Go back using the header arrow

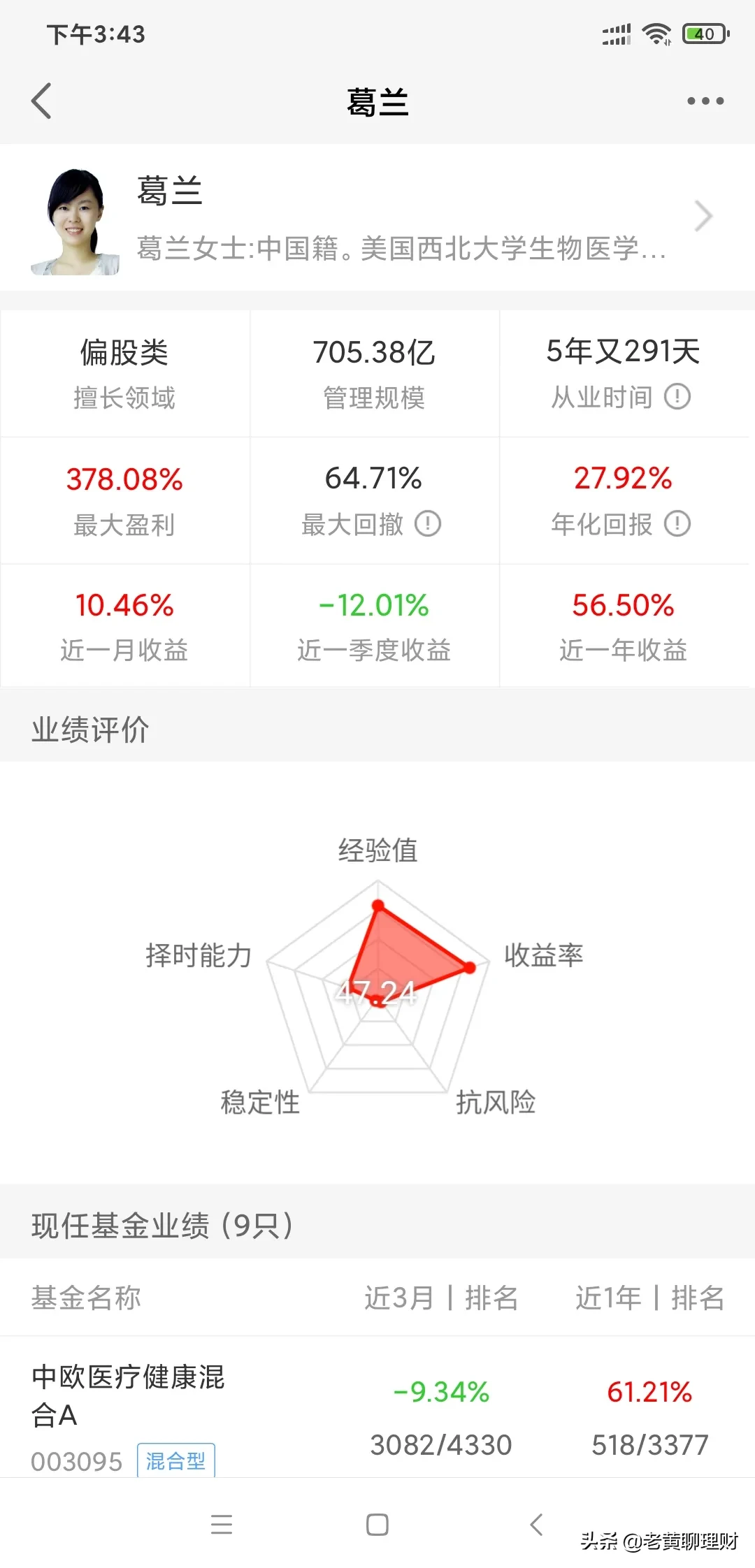tap(42, 101)
